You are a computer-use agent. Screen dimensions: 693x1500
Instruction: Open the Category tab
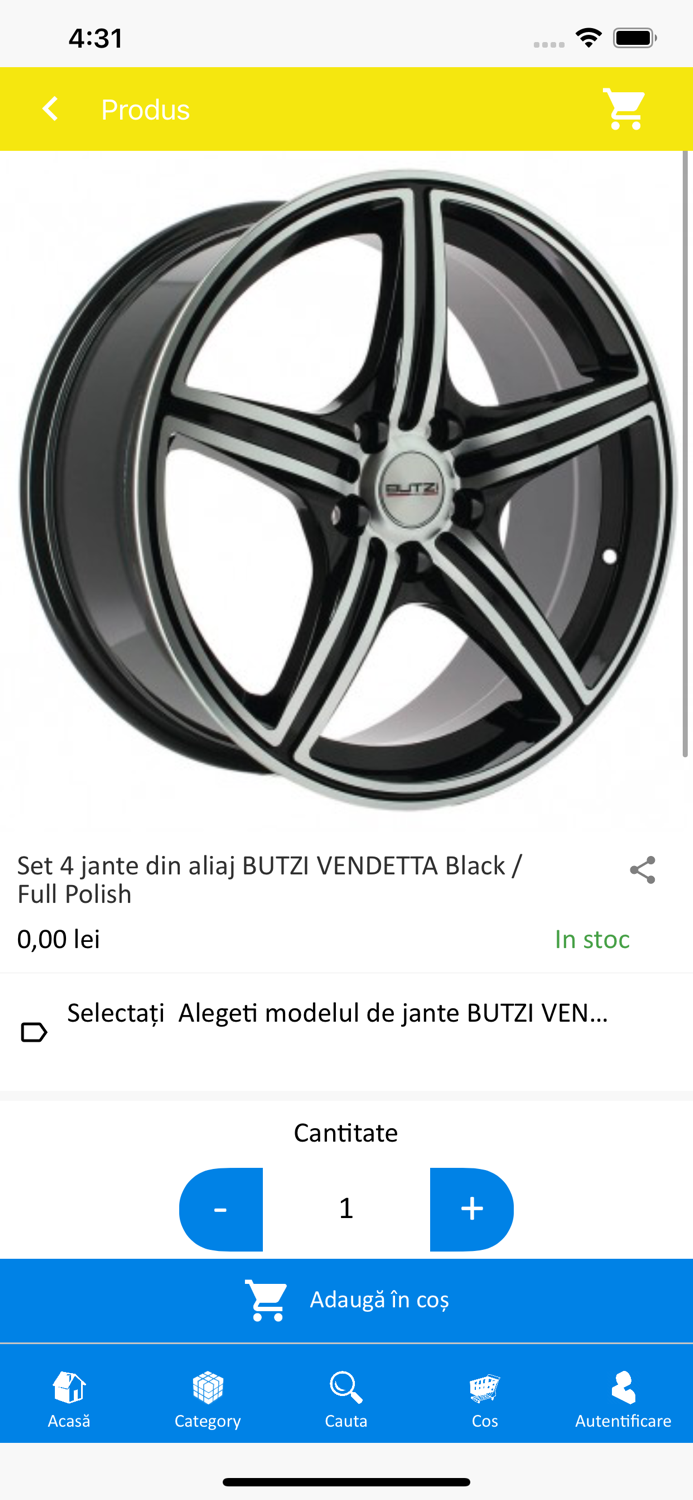[207, 1398]
